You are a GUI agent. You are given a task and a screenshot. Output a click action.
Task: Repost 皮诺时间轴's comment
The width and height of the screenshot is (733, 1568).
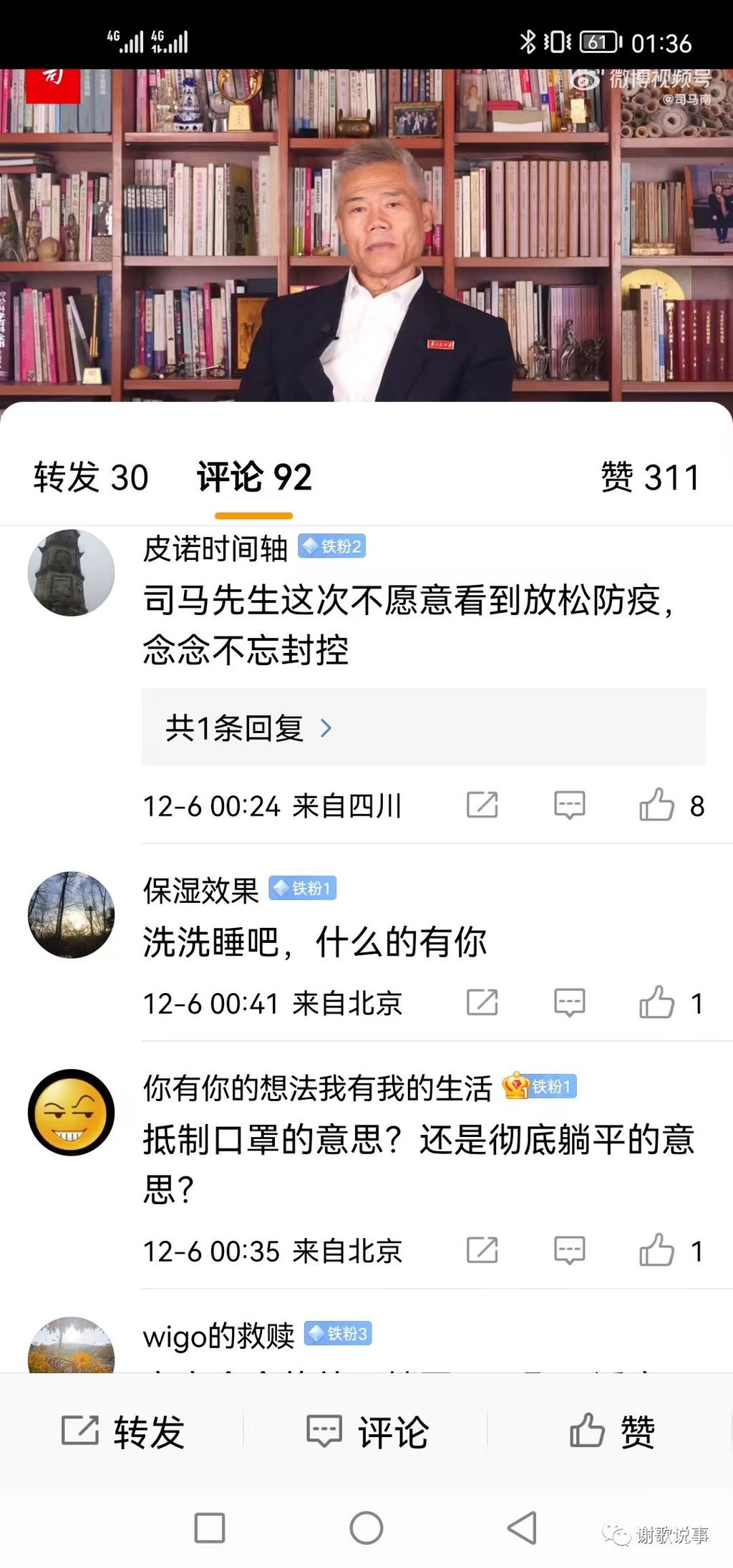click(x=482, y=805)
